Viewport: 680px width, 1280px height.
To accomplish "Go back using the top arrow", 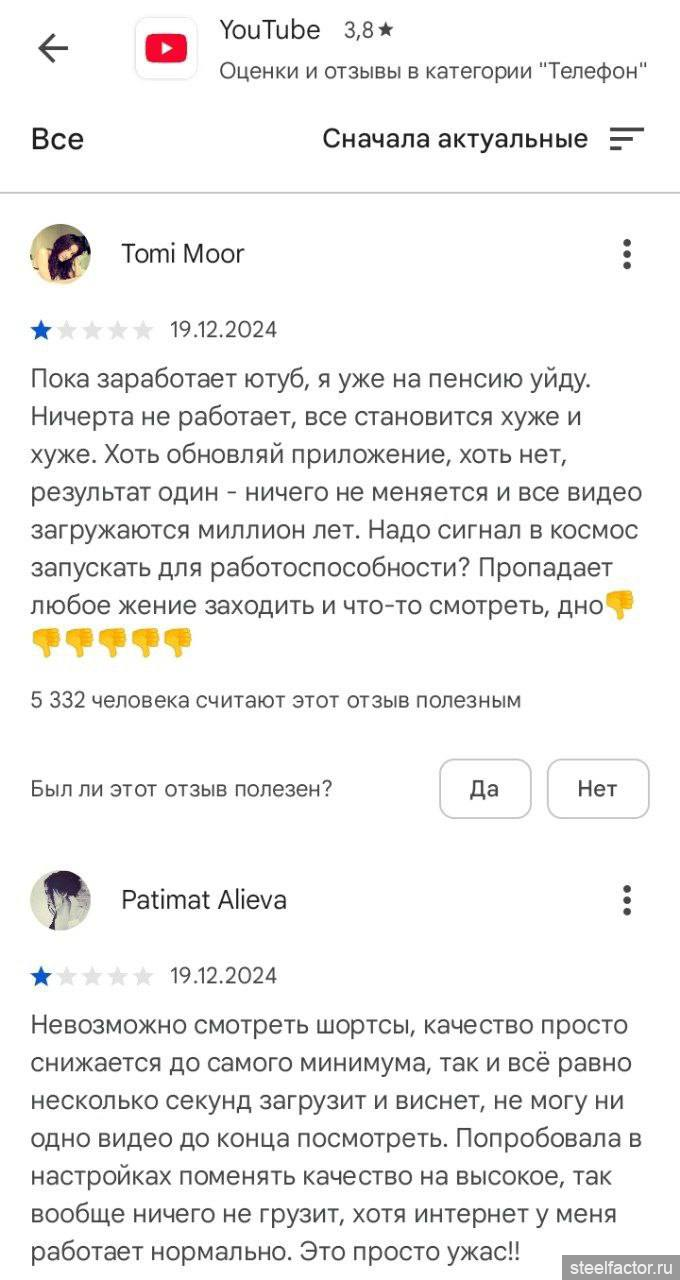I will 52,48.
